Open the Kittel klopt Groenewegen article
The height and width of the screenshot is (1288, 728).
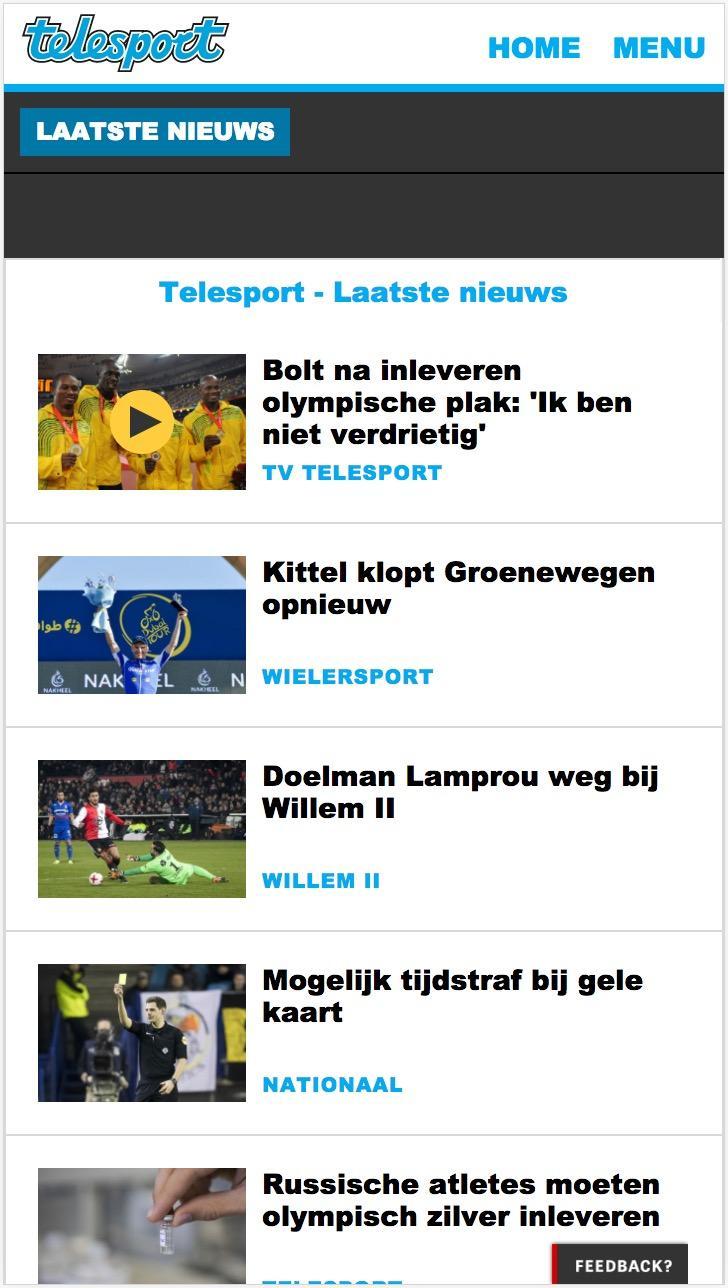458,588
